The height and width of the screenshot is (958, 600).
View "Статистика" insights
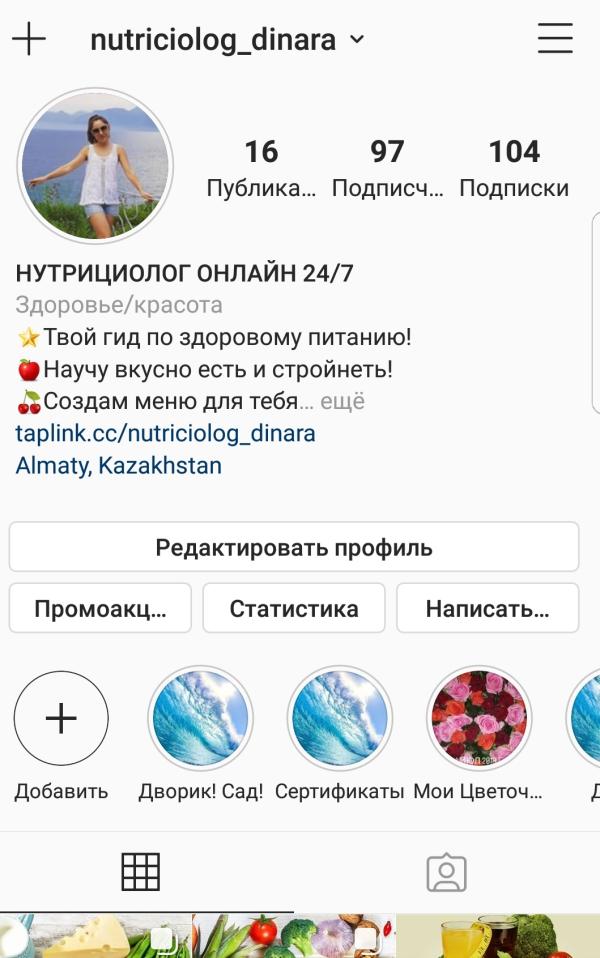pyautogui.click(x=294, y=608)
